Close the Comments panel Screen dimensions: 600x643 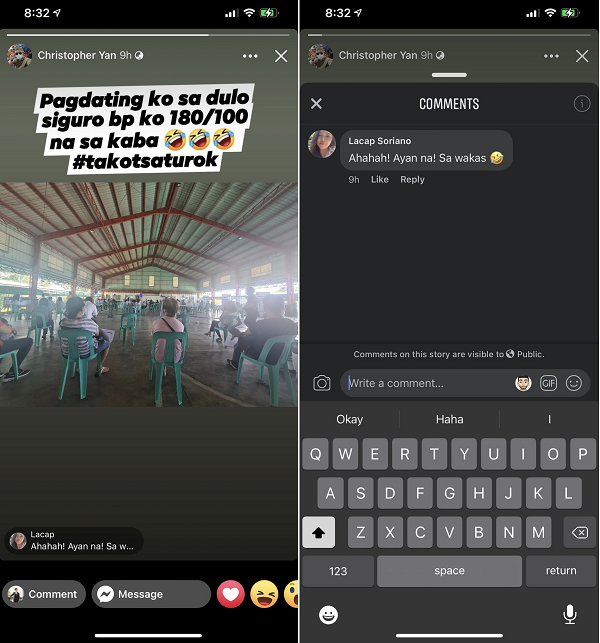316,104
